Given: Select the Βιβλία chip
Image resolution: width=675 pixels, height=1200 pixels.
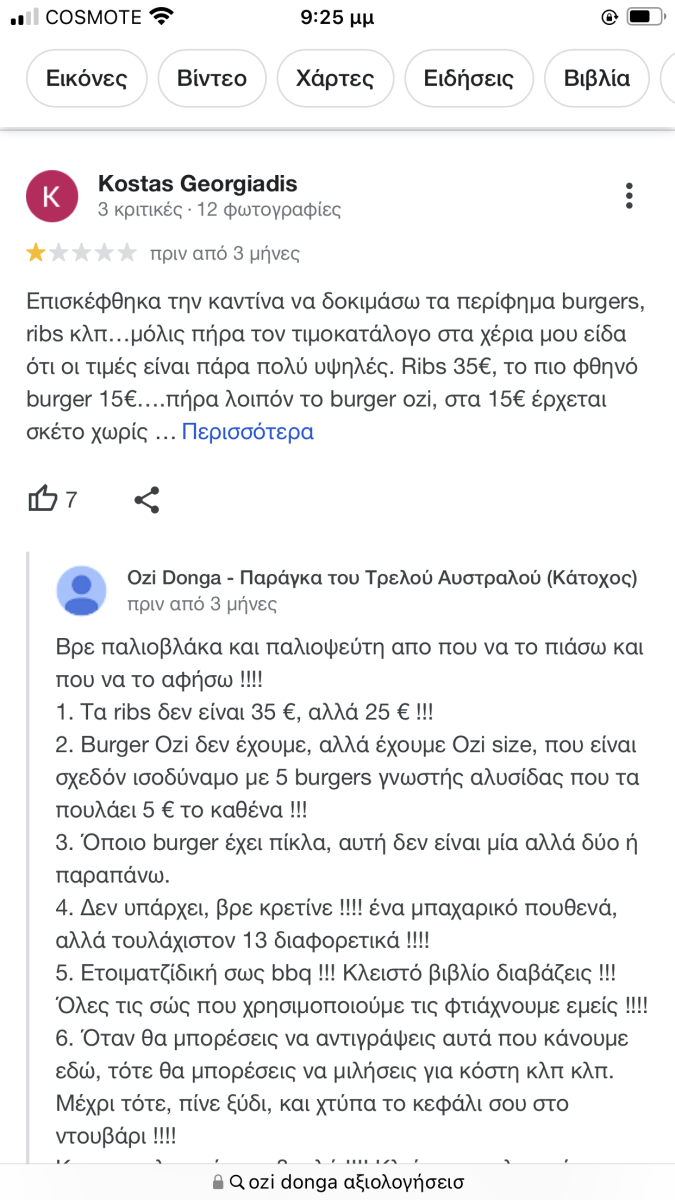Looking at the screenshot, I should 596,78.
